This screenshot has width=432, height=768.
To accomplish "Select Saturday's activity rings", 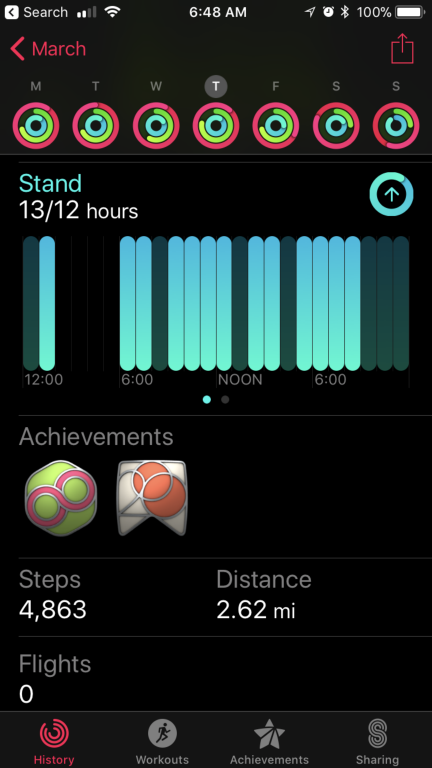I will coord(336,125).
